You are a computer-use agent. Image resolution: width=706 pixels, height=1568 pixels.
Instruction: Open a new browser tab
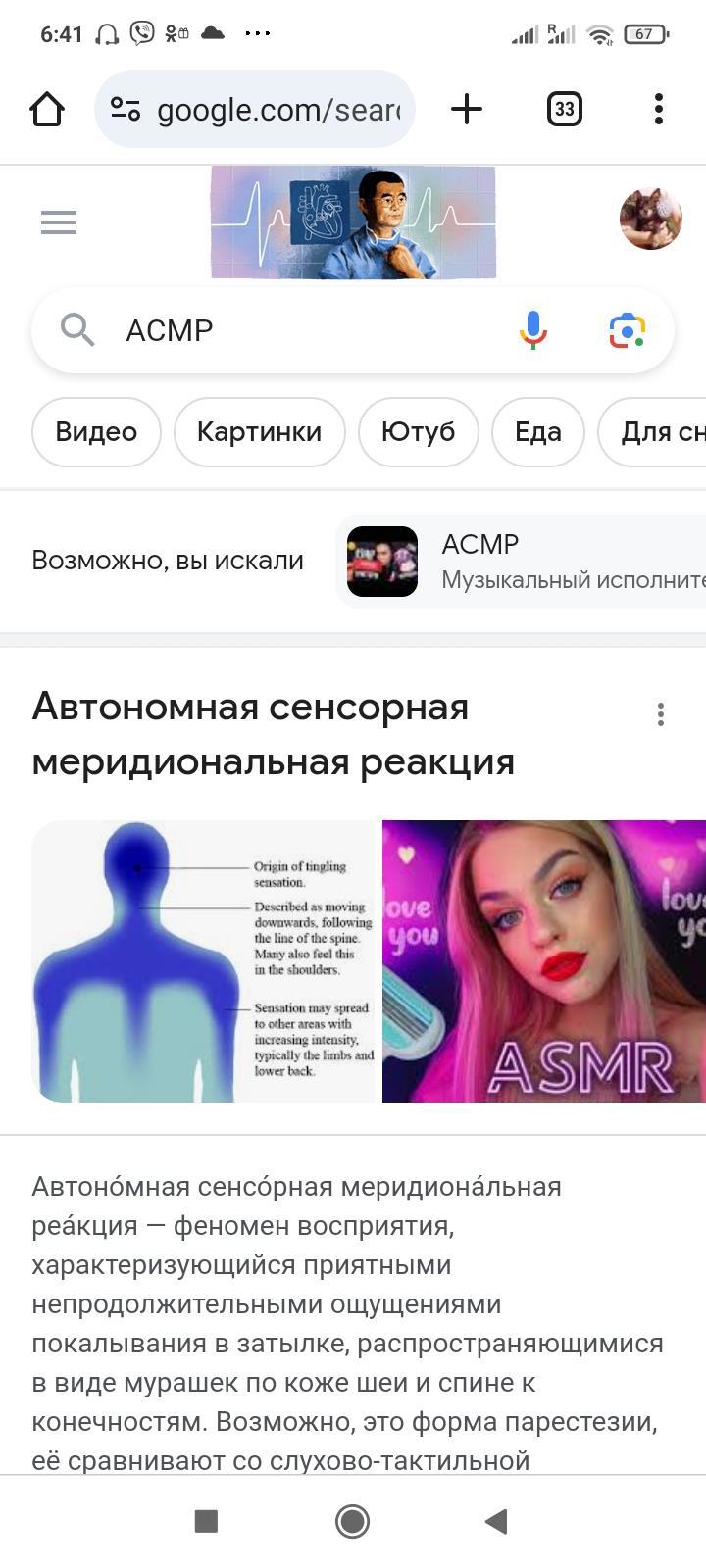click(467, 109)
